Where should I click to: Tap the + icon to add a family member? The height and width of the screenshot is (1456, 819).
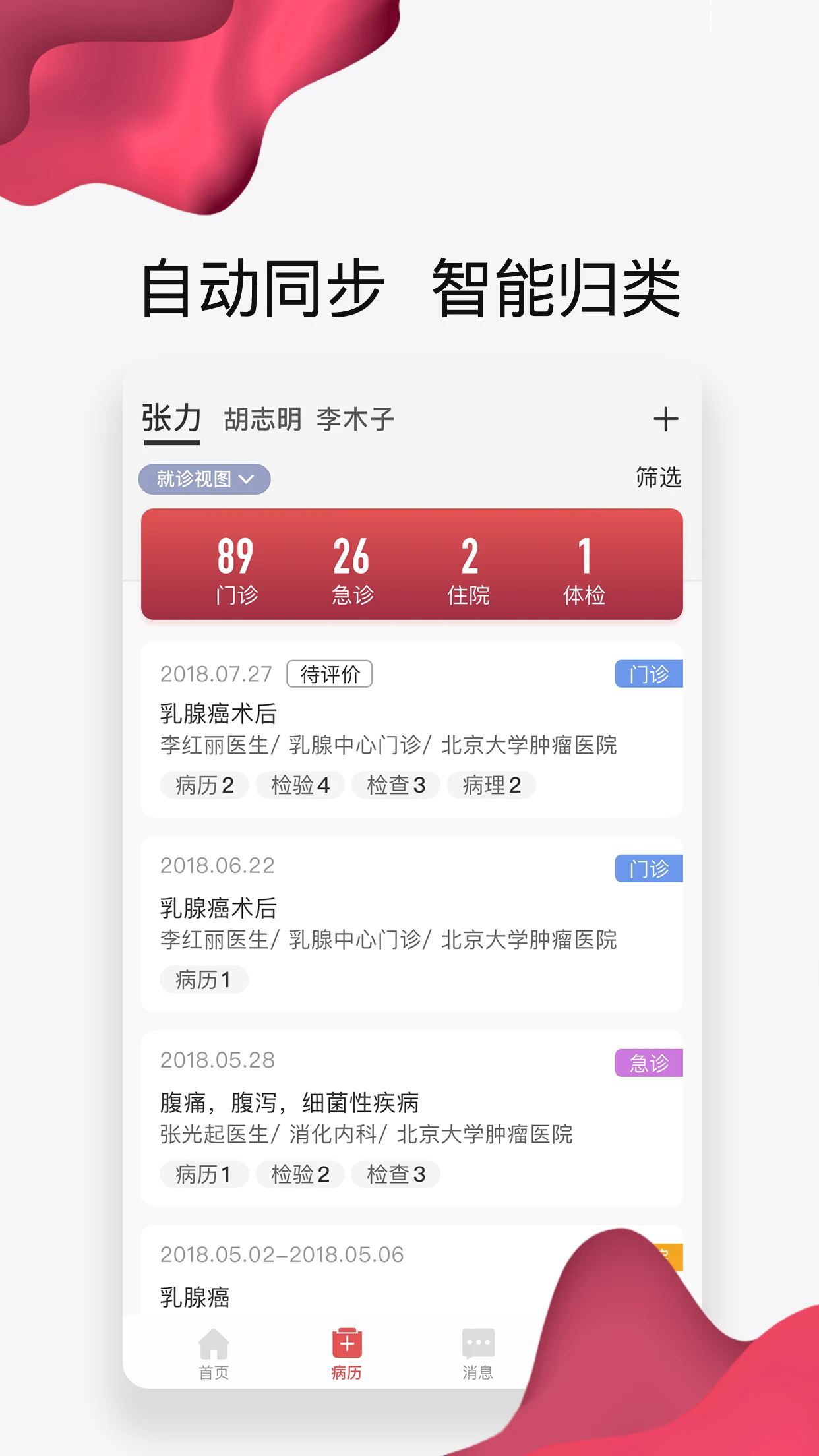(666, 418)
